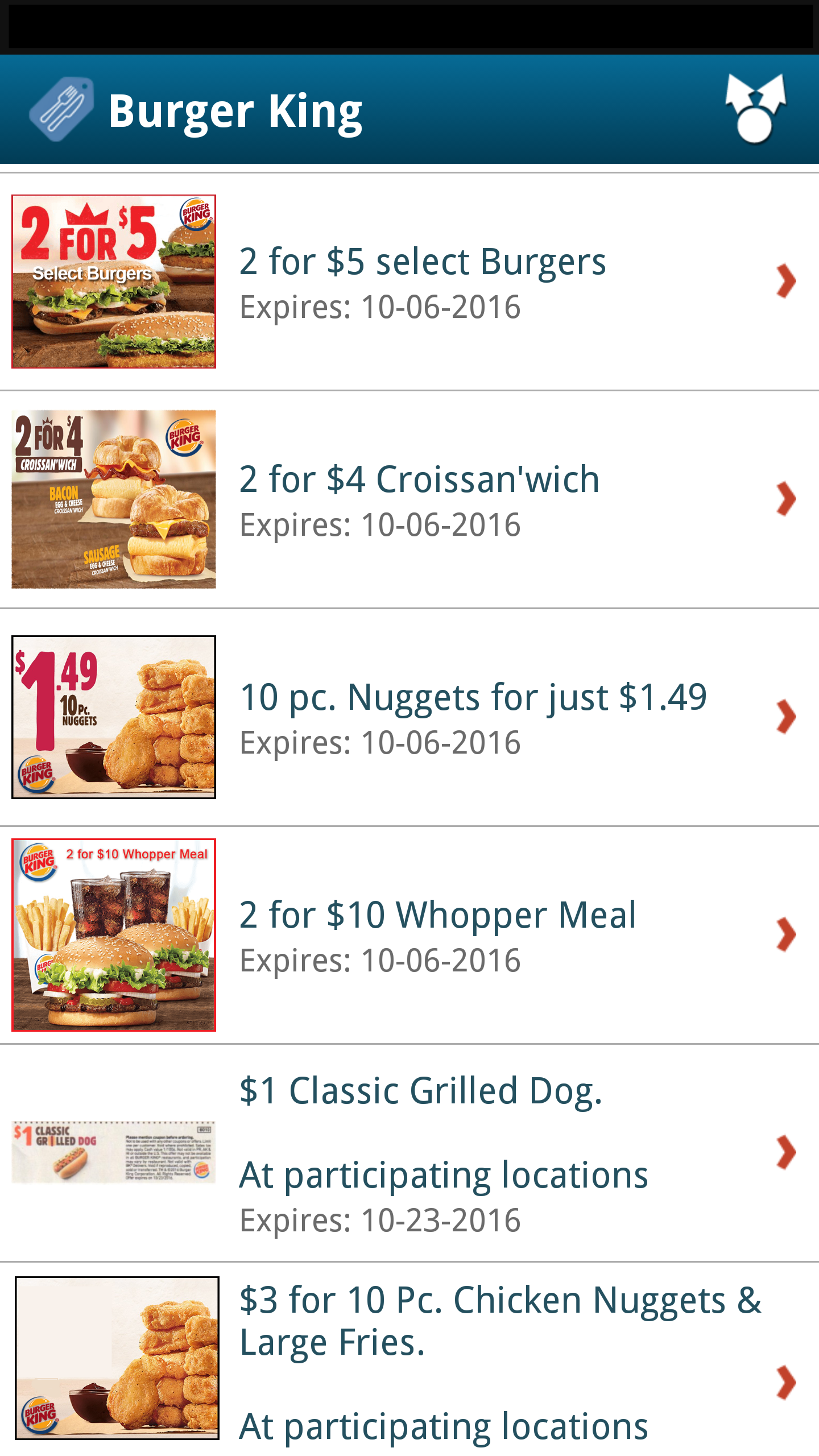This screenshot has width=819, height=1456.
Task: Select the 2 for $10 Whopper Meal coupon
Action: (409, 935)
